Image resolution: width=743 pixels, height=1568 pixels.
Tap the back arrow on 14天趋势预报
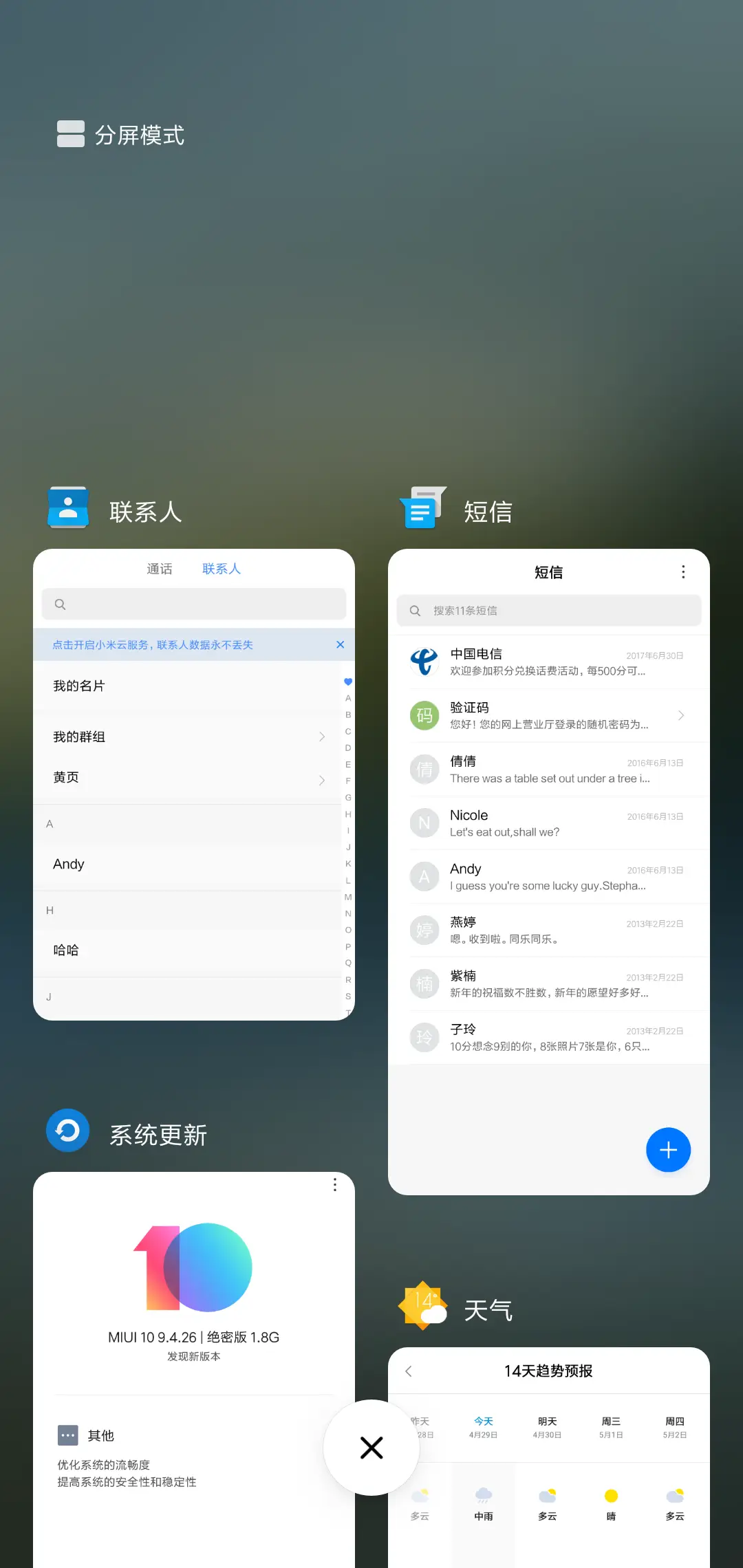point(407,1371)
